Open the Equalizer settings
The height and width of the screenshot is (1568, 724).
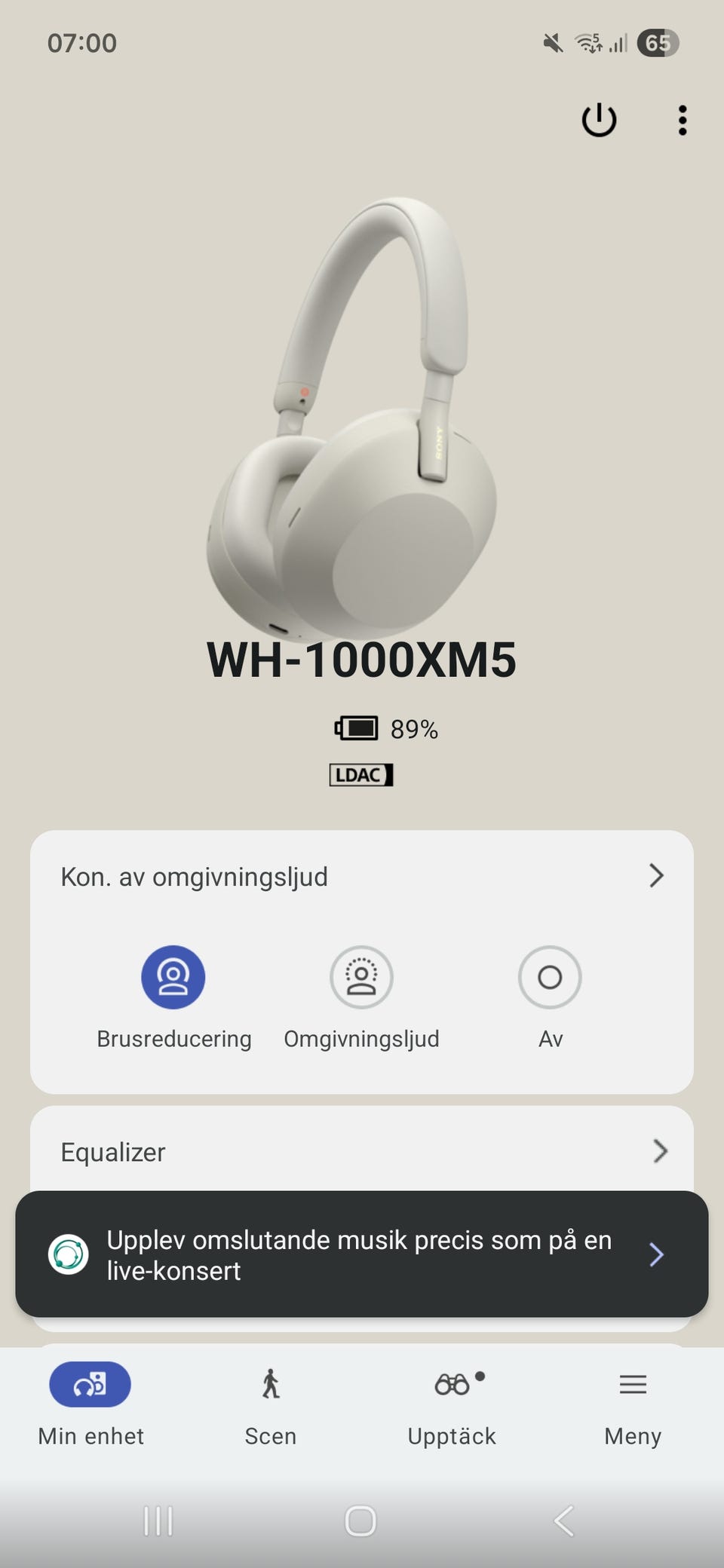tap(360, 1151)
